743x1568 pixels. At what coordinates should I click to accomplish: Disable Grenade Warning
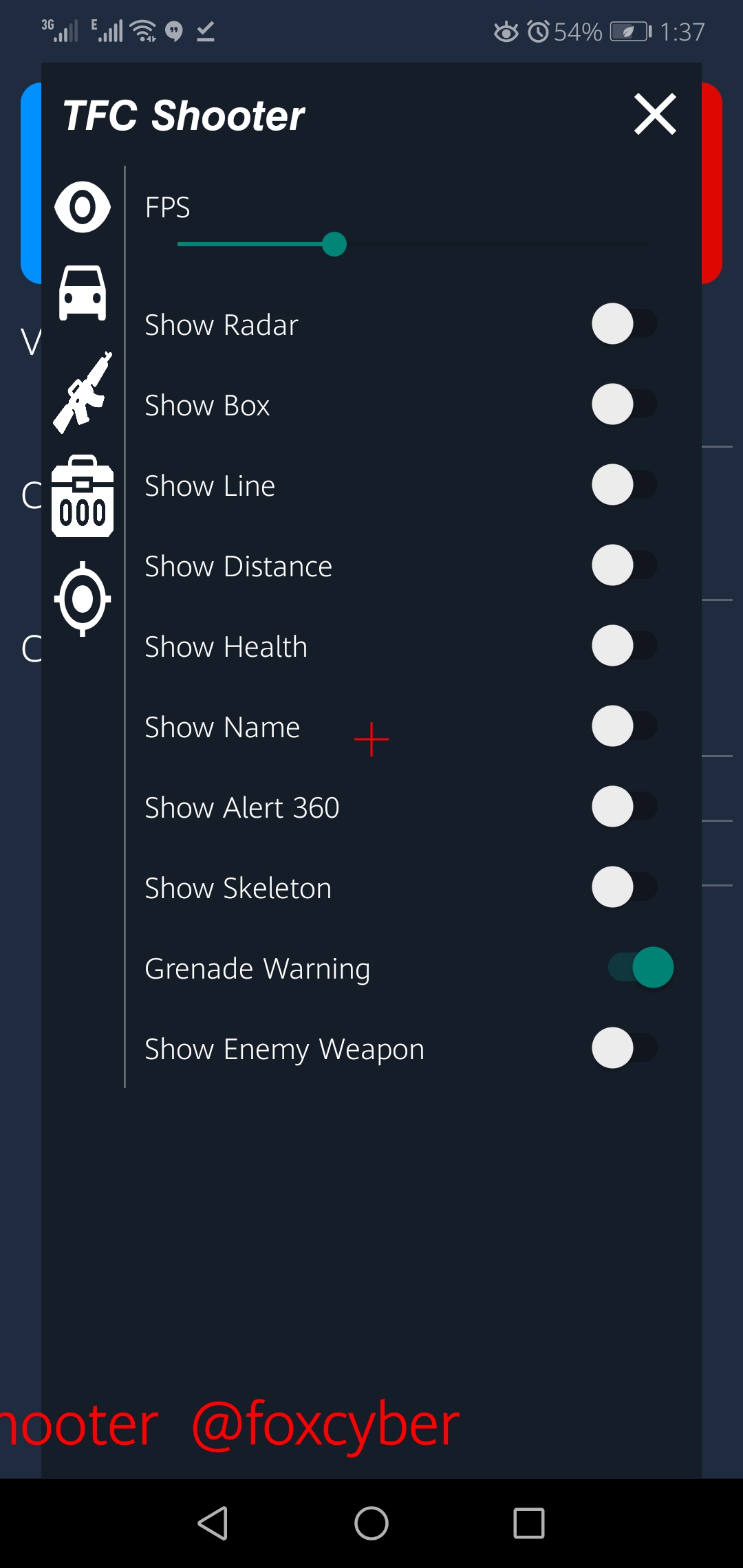640,968
